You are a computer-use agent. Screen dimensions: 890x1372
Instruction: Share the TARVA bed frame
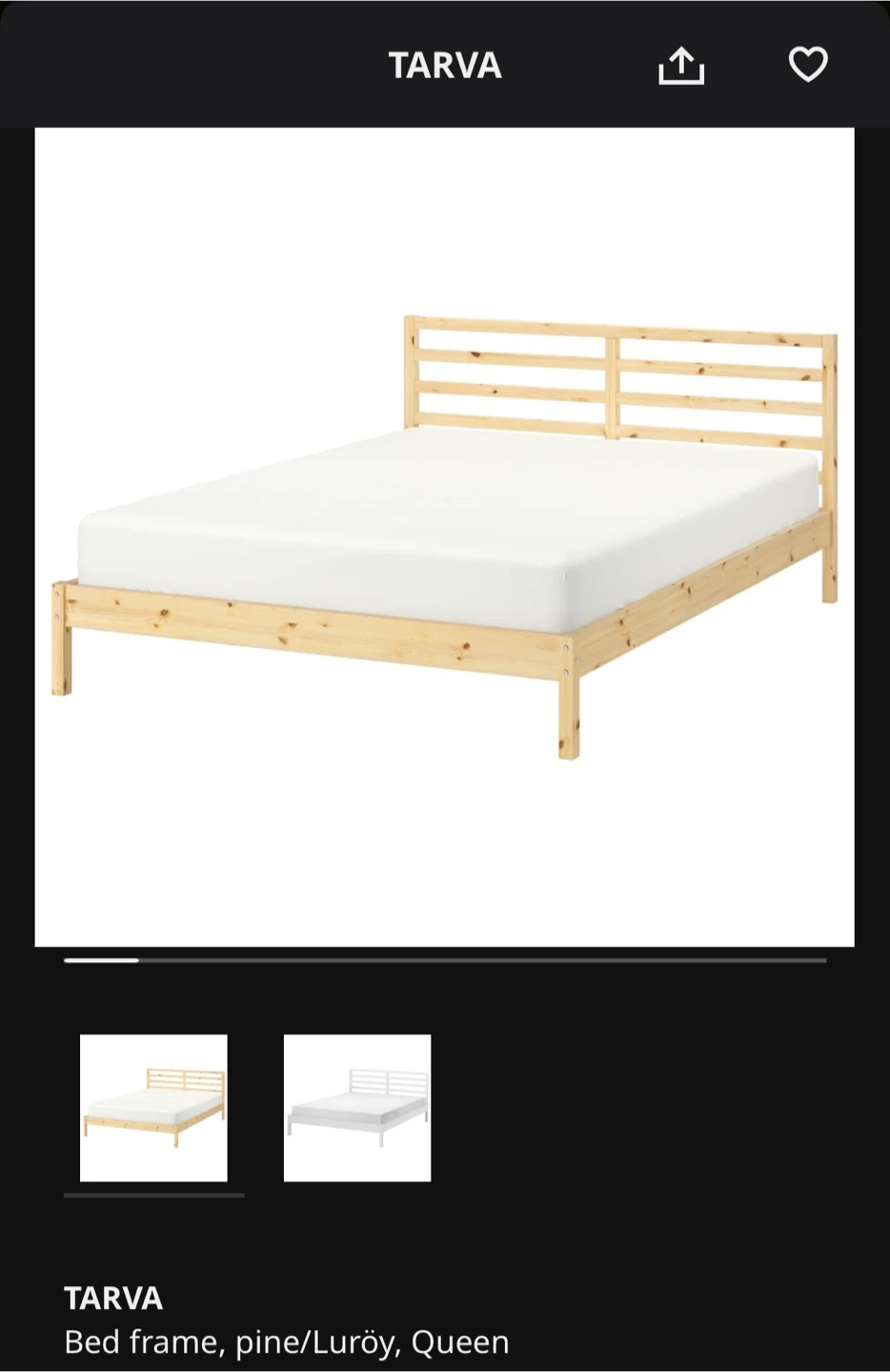coord(680,66)
